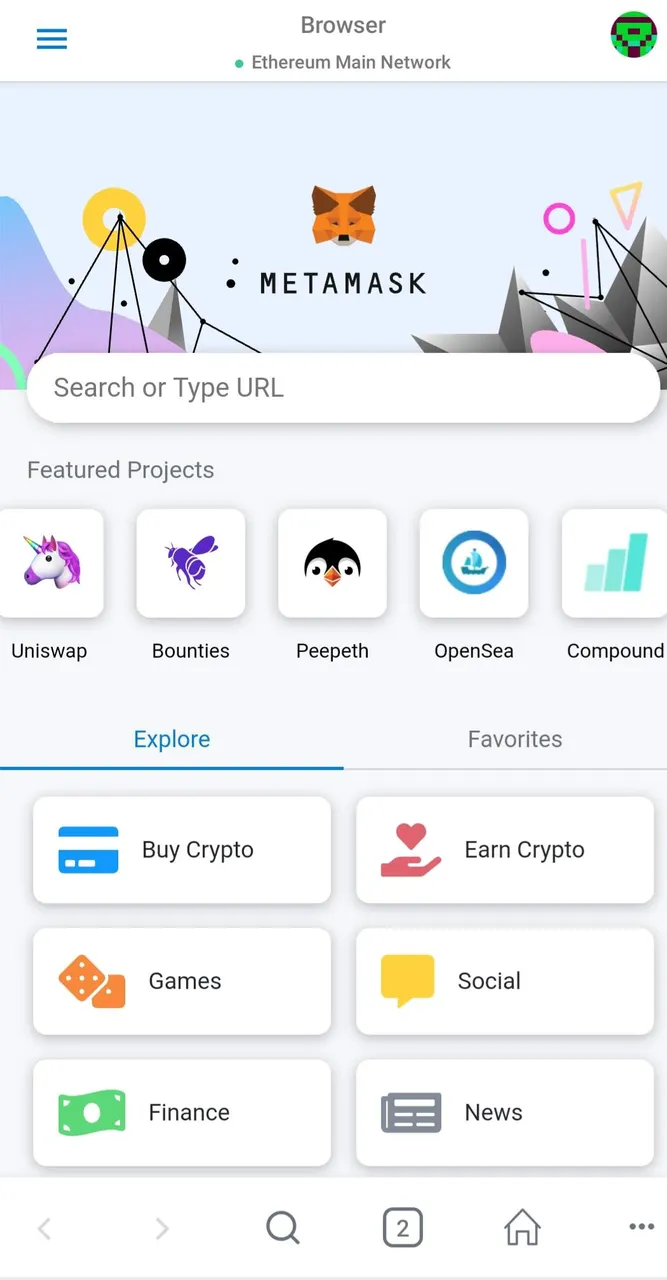Open the Compound featured project
This screenshot has height=1280, width=667.
(614, 564)
